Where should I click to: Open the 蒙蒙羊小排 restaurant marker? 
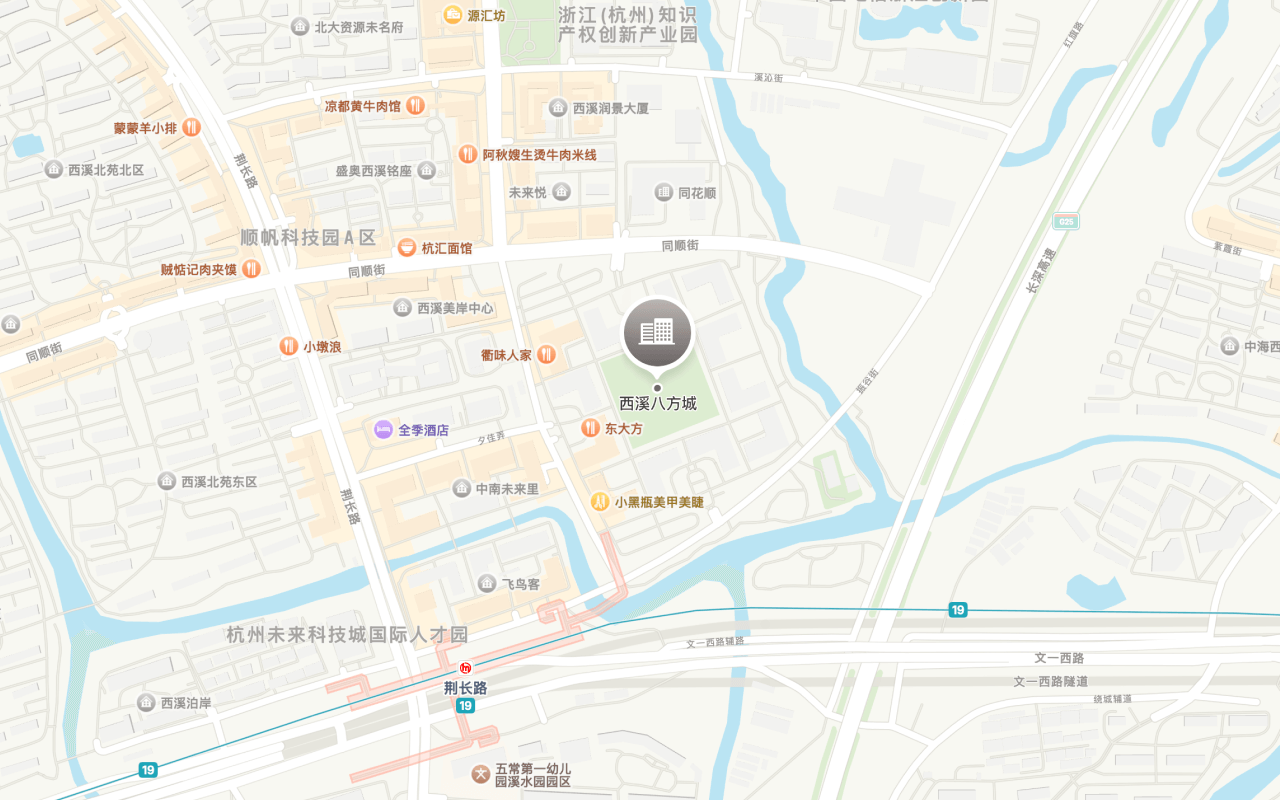tap(191, 128)
